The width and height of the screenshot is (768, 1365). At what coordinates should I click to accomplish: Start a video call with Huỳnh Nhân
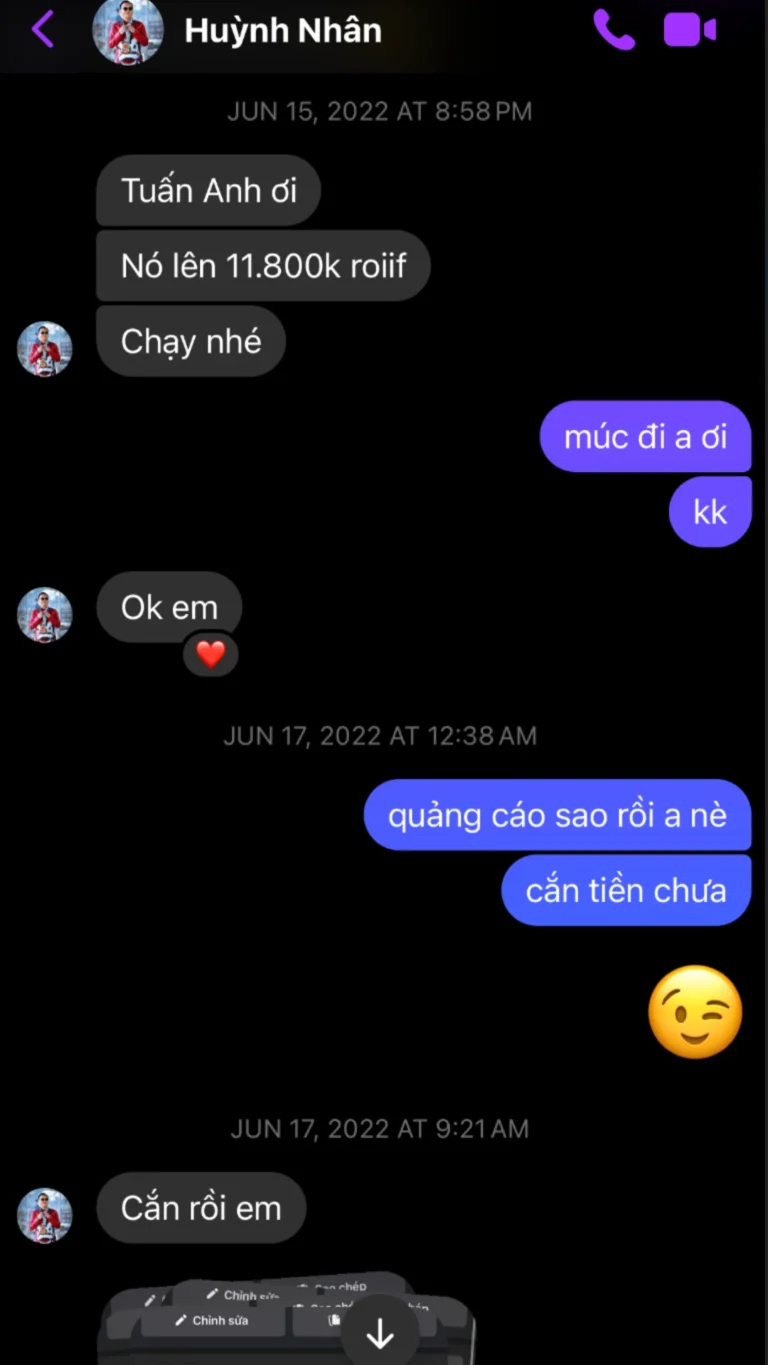point(689,30)
